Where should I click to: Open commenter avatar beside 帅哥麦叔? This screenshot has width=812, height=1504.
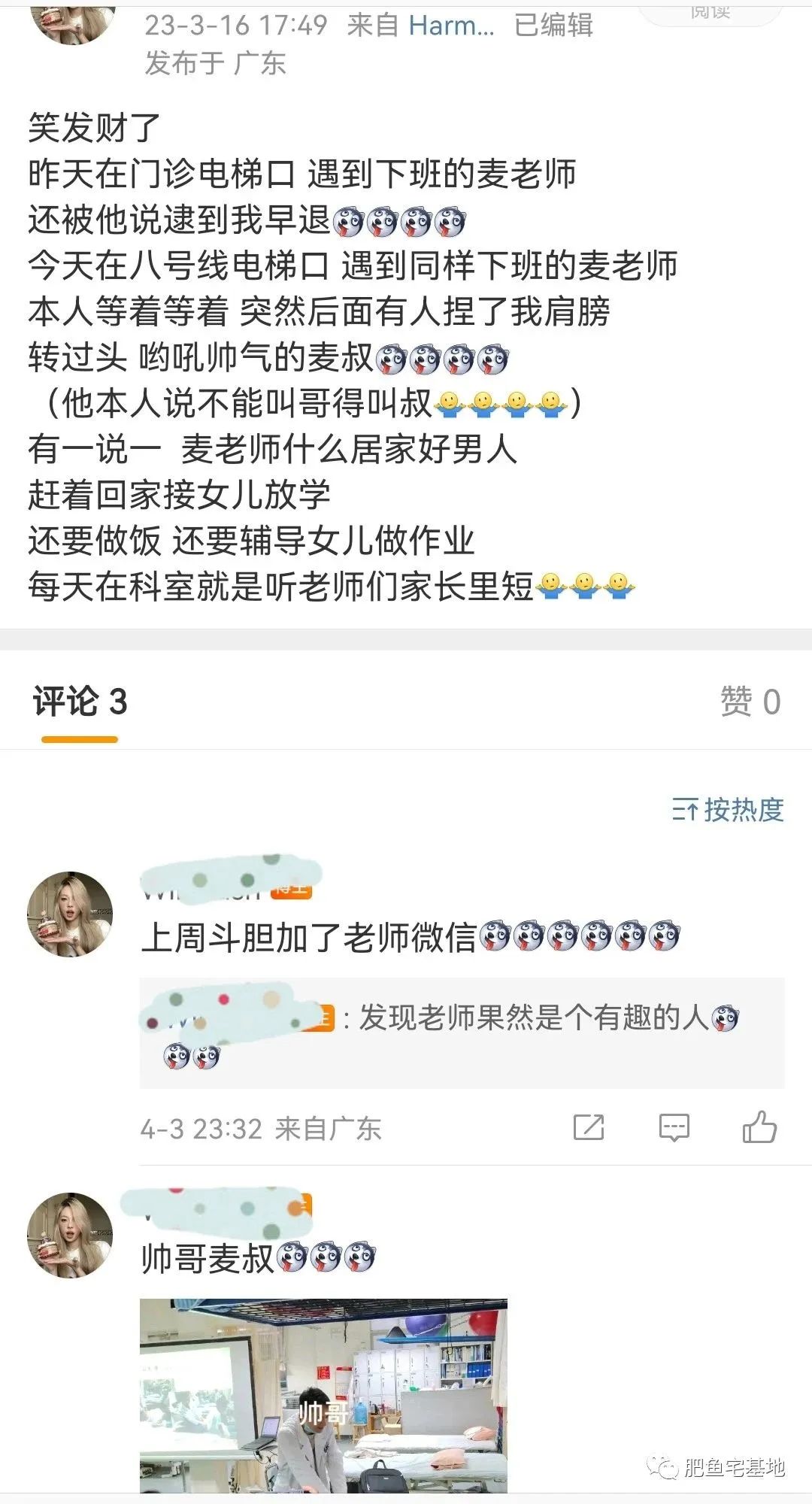[x=70, y=1235]
